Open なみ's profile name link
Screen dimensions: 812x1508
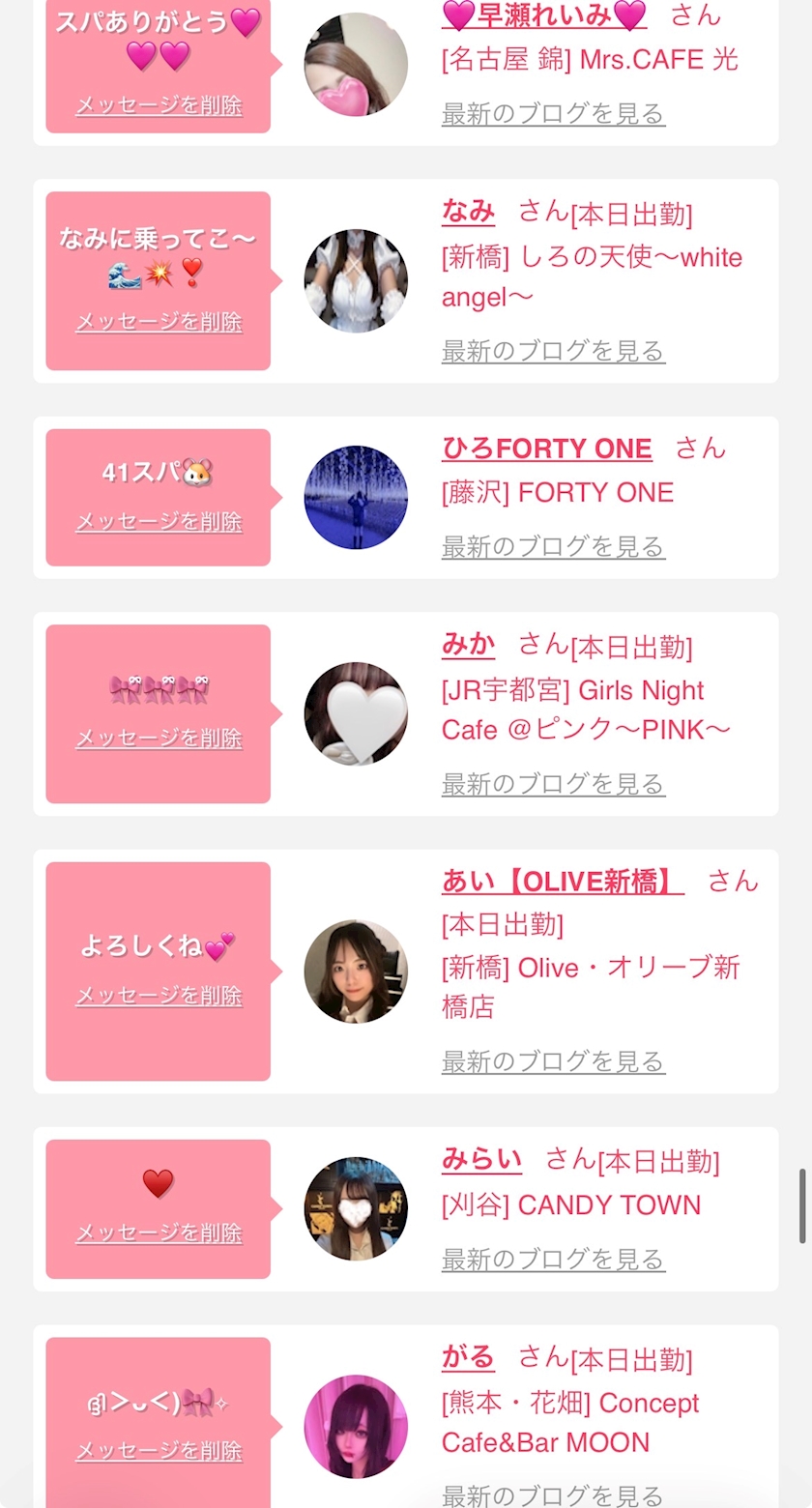(x=468, y=211)
